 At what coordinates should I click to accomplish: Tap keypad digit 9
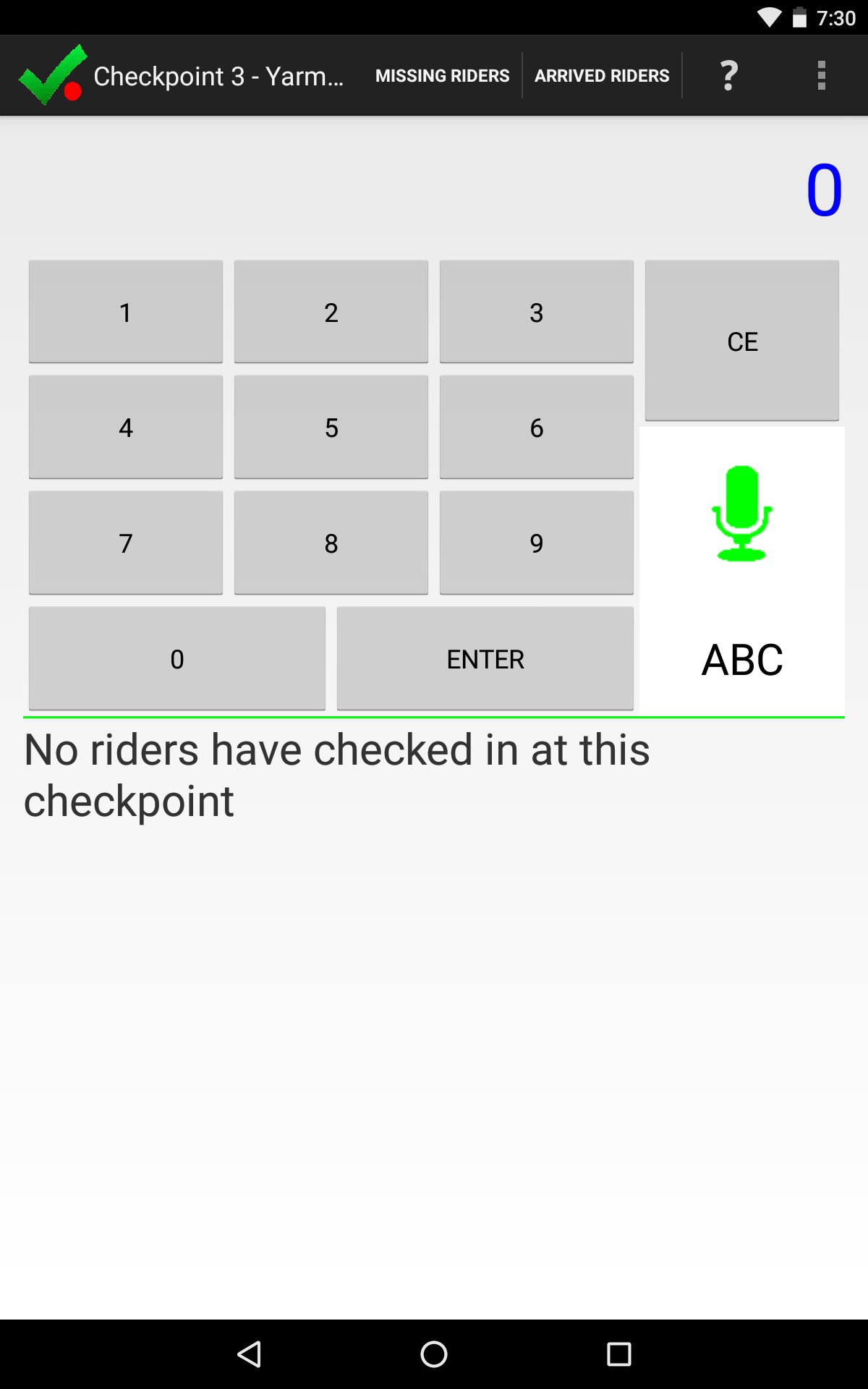536,543
